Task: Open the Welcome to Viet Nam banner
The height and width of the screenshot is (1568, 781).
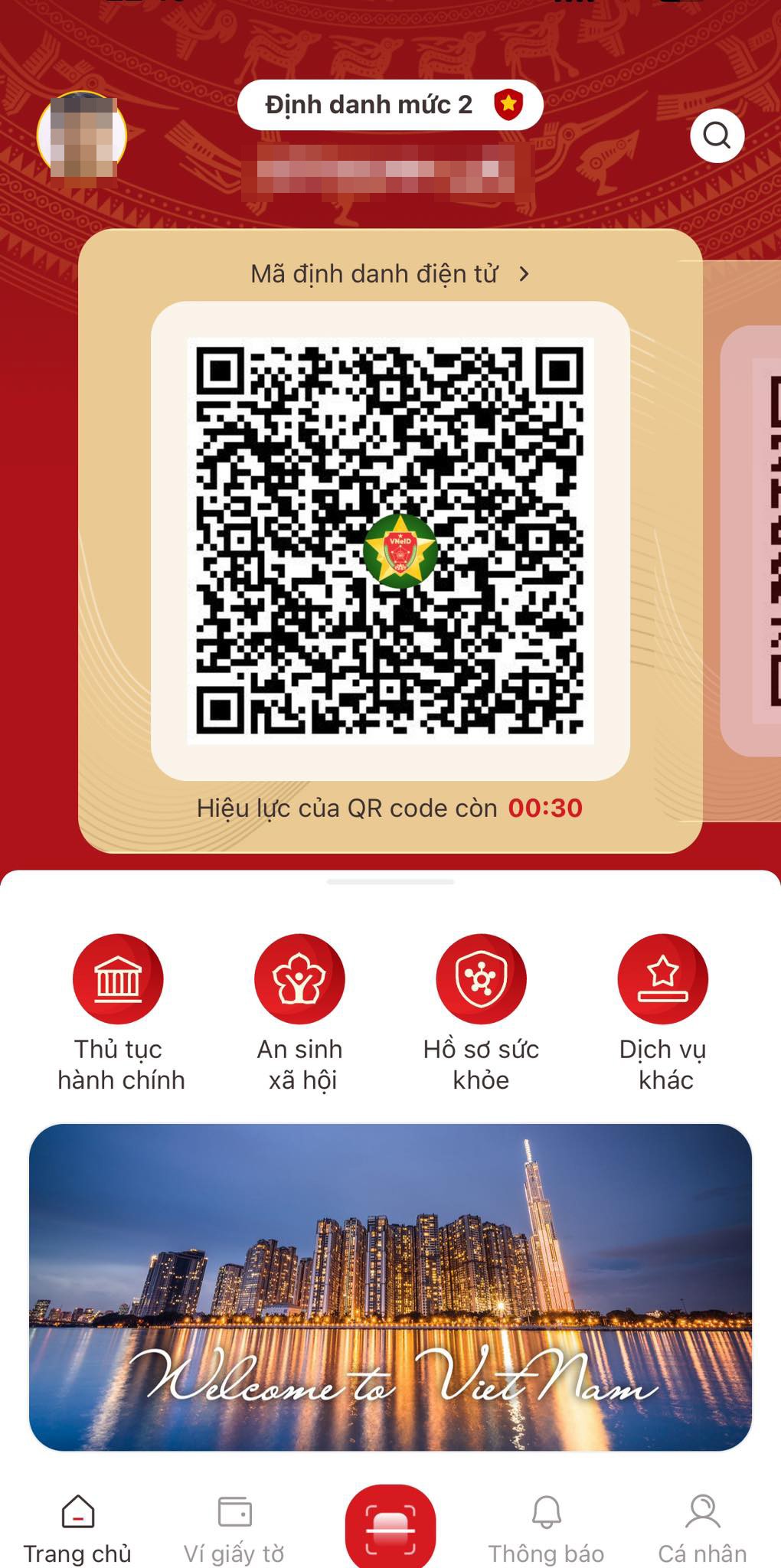Action: pyautogui.click(x=390, y=1287)
